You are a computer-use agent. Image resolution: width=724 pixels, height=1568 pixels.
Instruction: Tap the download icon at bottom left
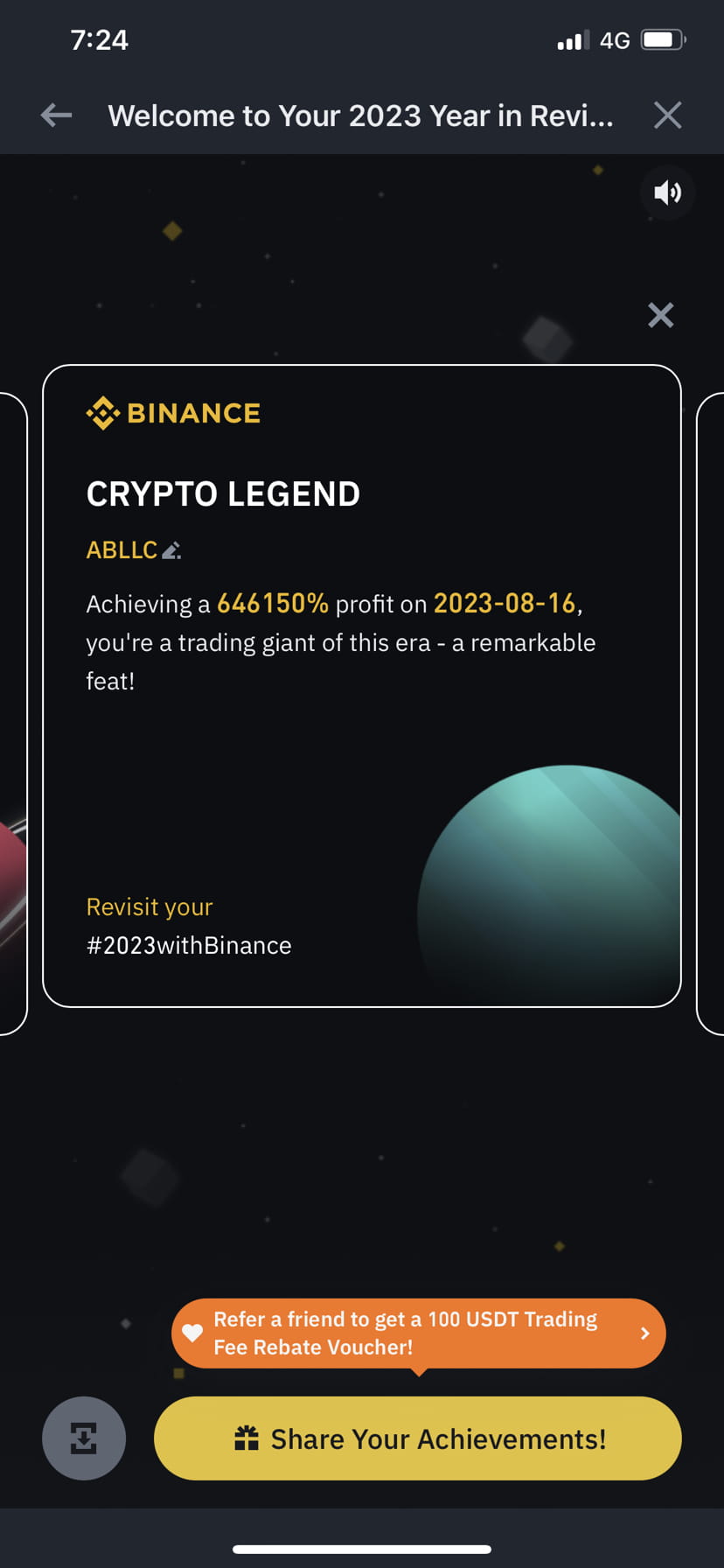84,1438
